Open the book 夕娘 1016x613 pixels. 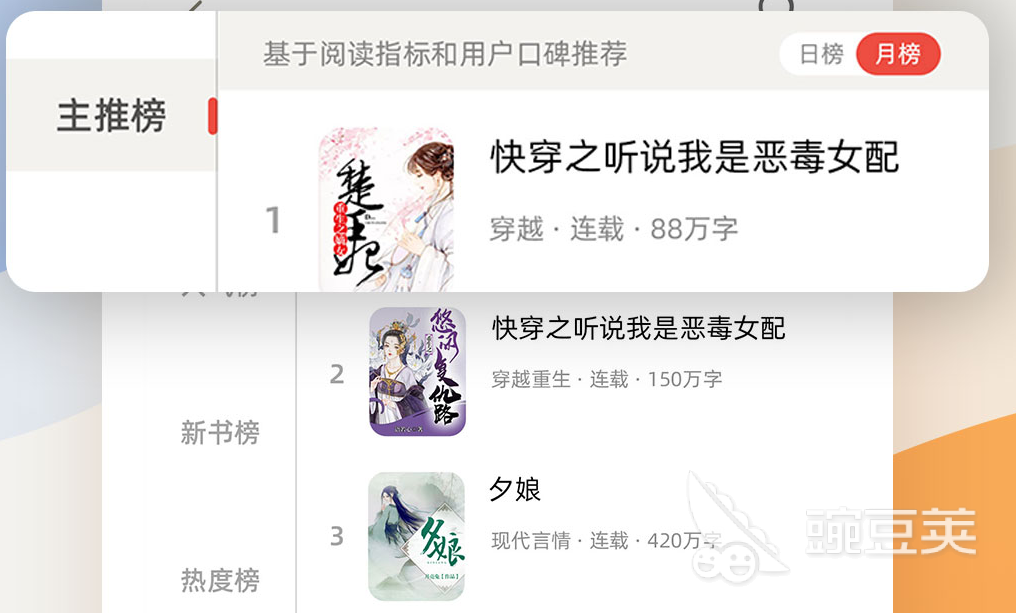[x=516, y=490]
